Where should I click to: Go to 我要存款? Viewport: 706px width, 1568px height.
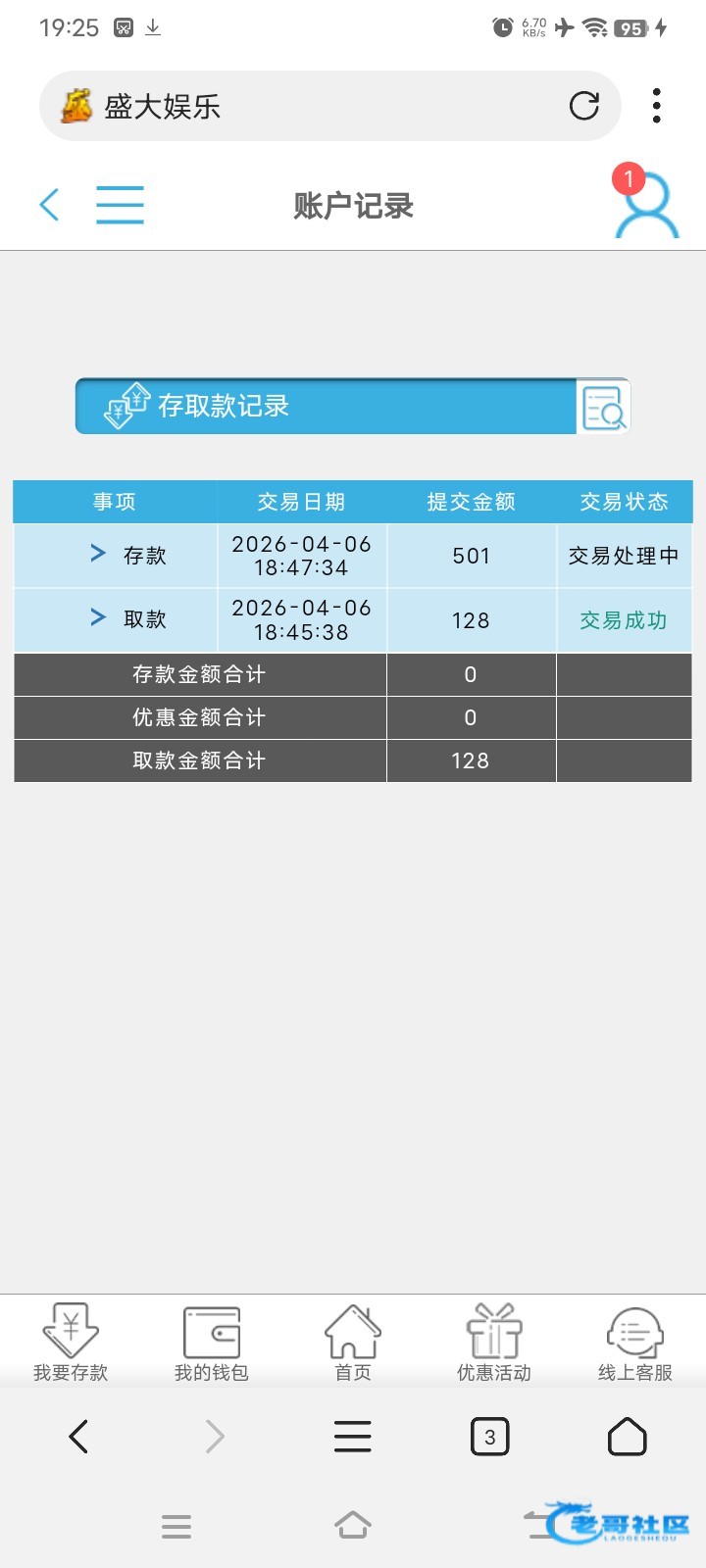coord(71,1343)
